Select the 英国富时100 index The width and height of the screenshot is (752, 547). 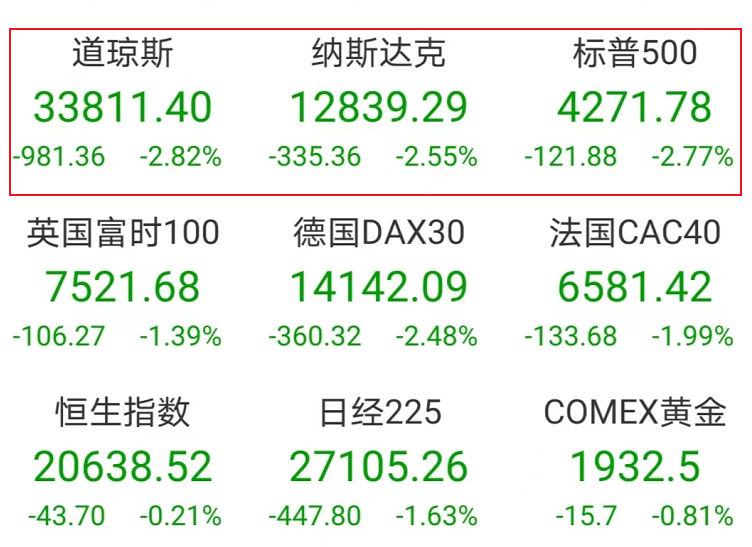pos(122,286)
